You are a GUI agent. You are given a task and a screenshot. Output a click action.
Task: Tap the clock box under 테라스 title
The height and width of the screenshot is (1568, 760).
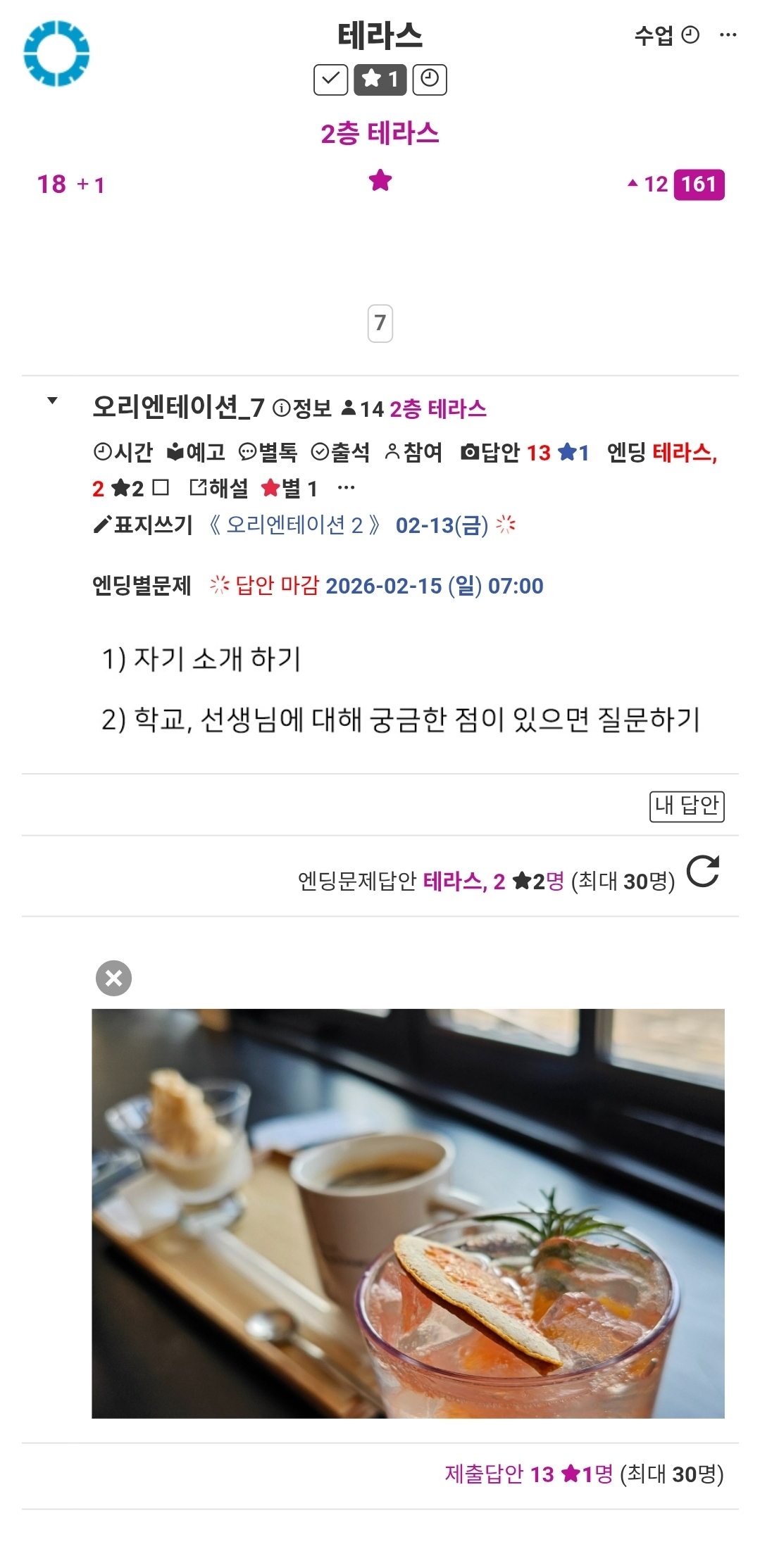tap(430, 79)
